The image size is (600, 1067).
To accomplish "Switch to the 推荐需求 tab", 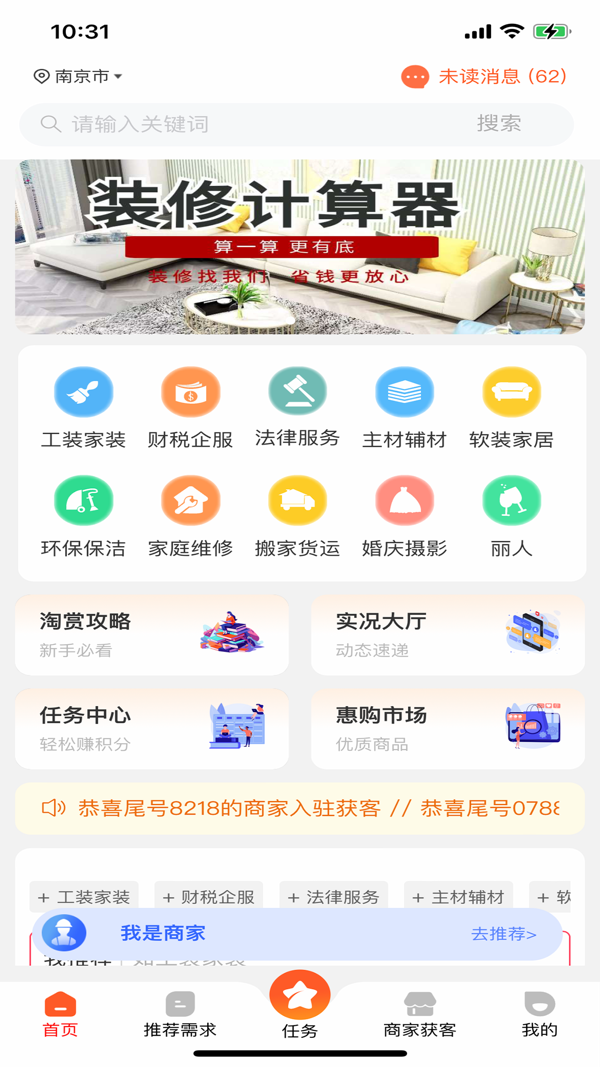I will coord(180,1014).
